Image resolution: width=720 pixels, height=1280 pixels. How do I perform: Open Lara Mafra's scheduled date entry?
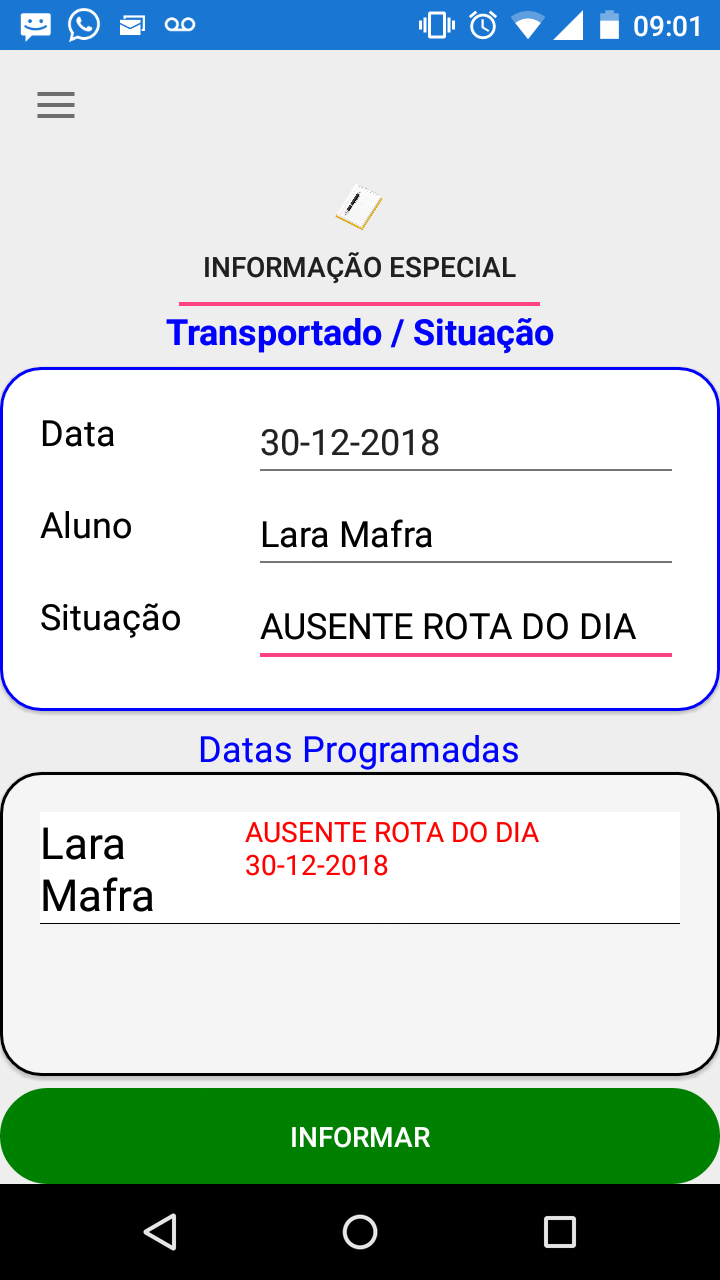pyautogui.click(x=360, y=867)
